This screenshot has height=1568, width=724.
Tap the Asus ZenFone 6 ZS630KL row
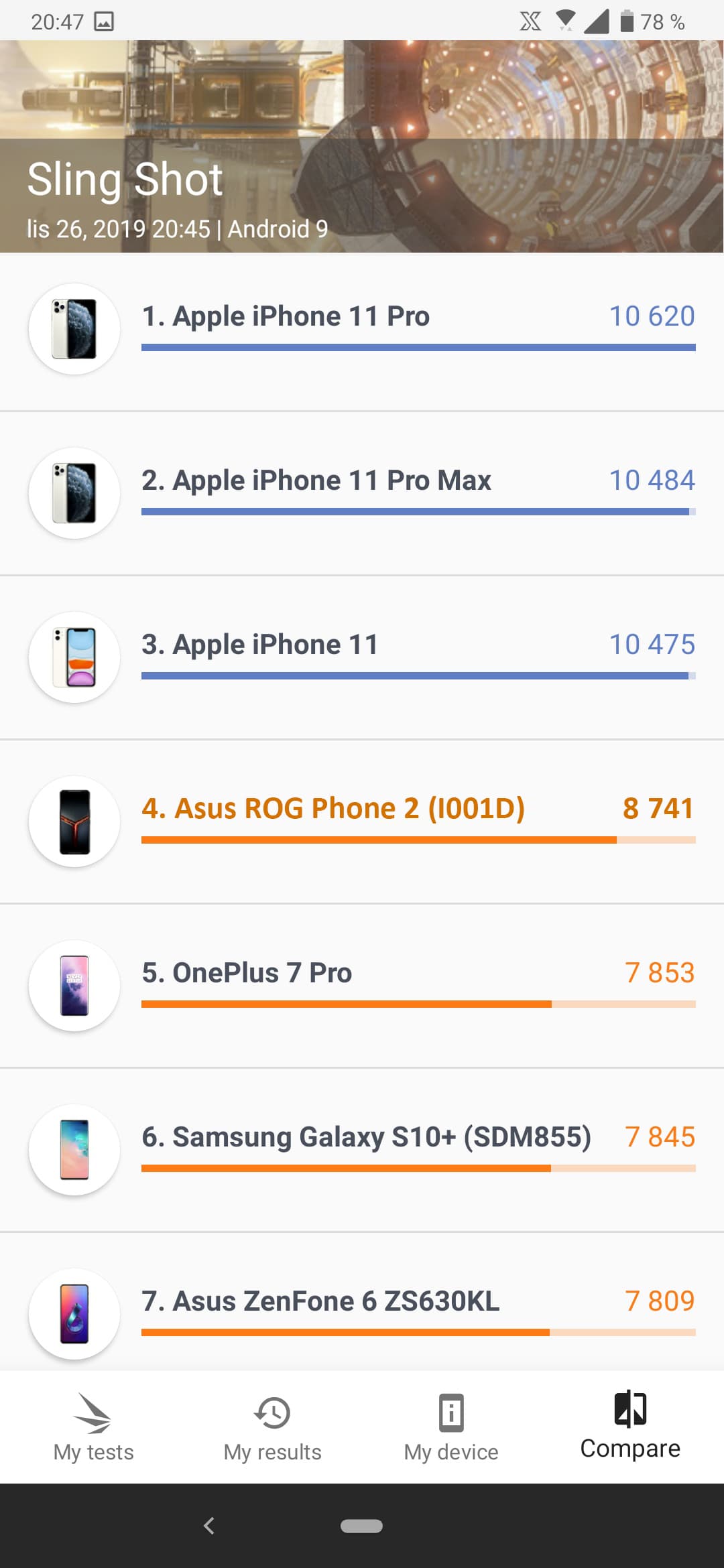point(362,1313)
